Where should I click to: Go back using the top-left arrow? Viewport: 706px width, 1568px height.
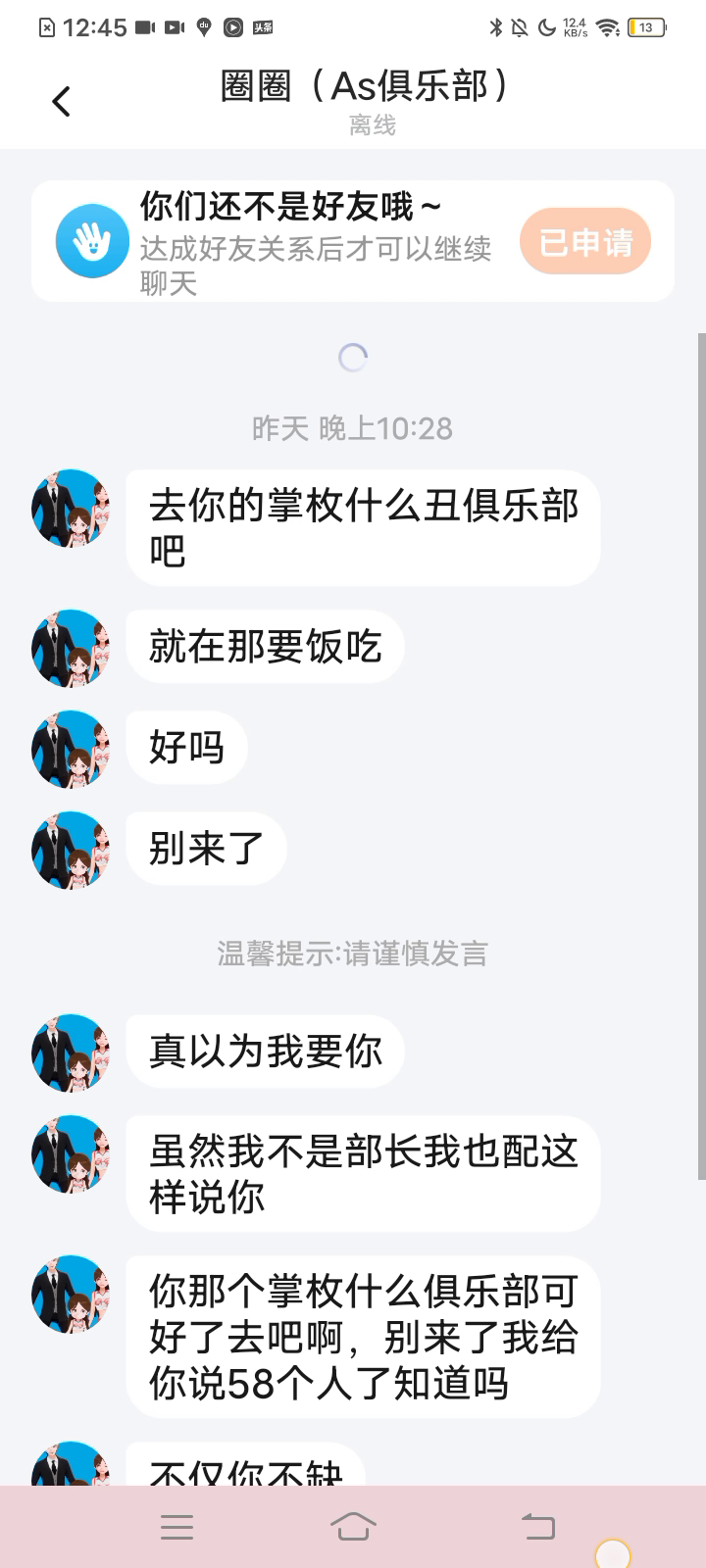click(x=61, y=101)
